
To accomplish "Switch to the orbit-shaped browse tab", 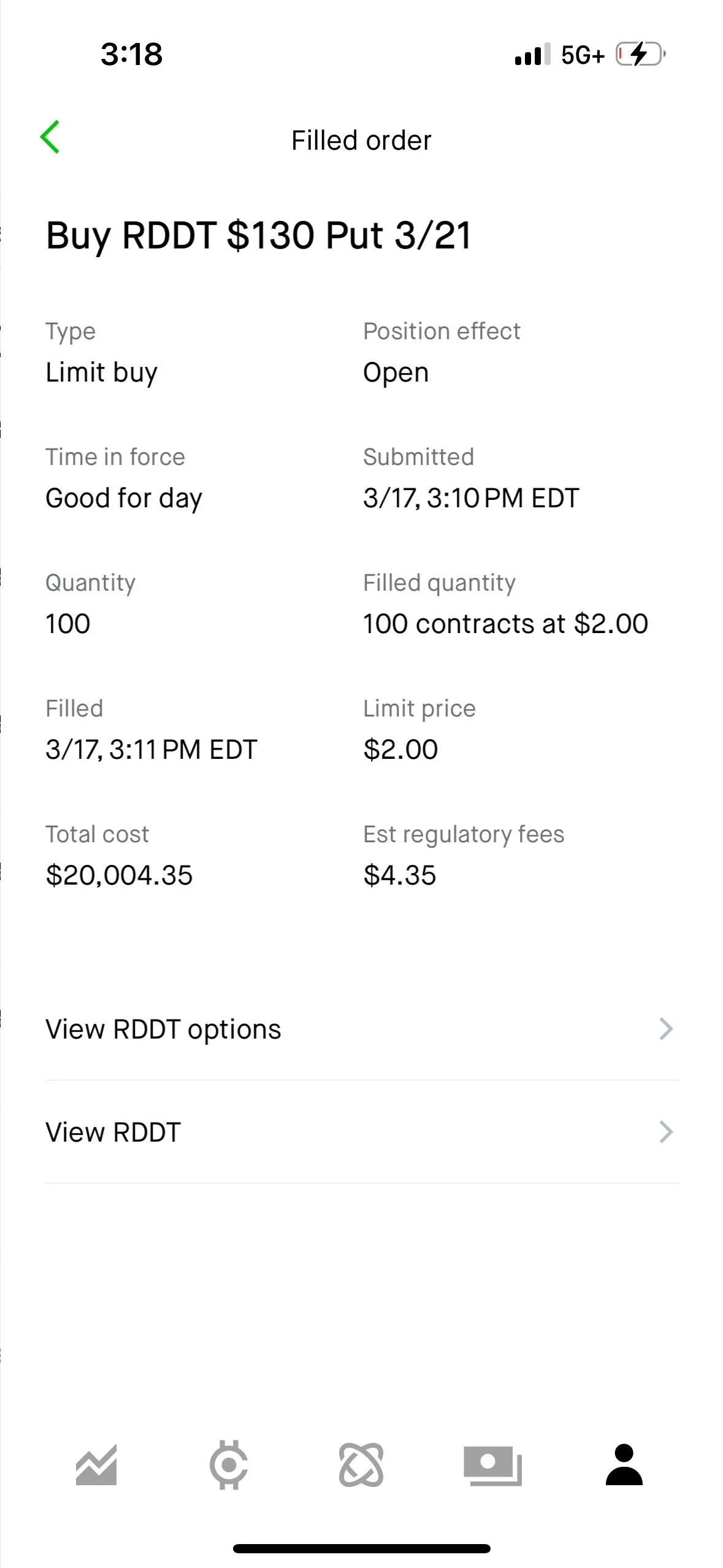I will pos(361,1465).
